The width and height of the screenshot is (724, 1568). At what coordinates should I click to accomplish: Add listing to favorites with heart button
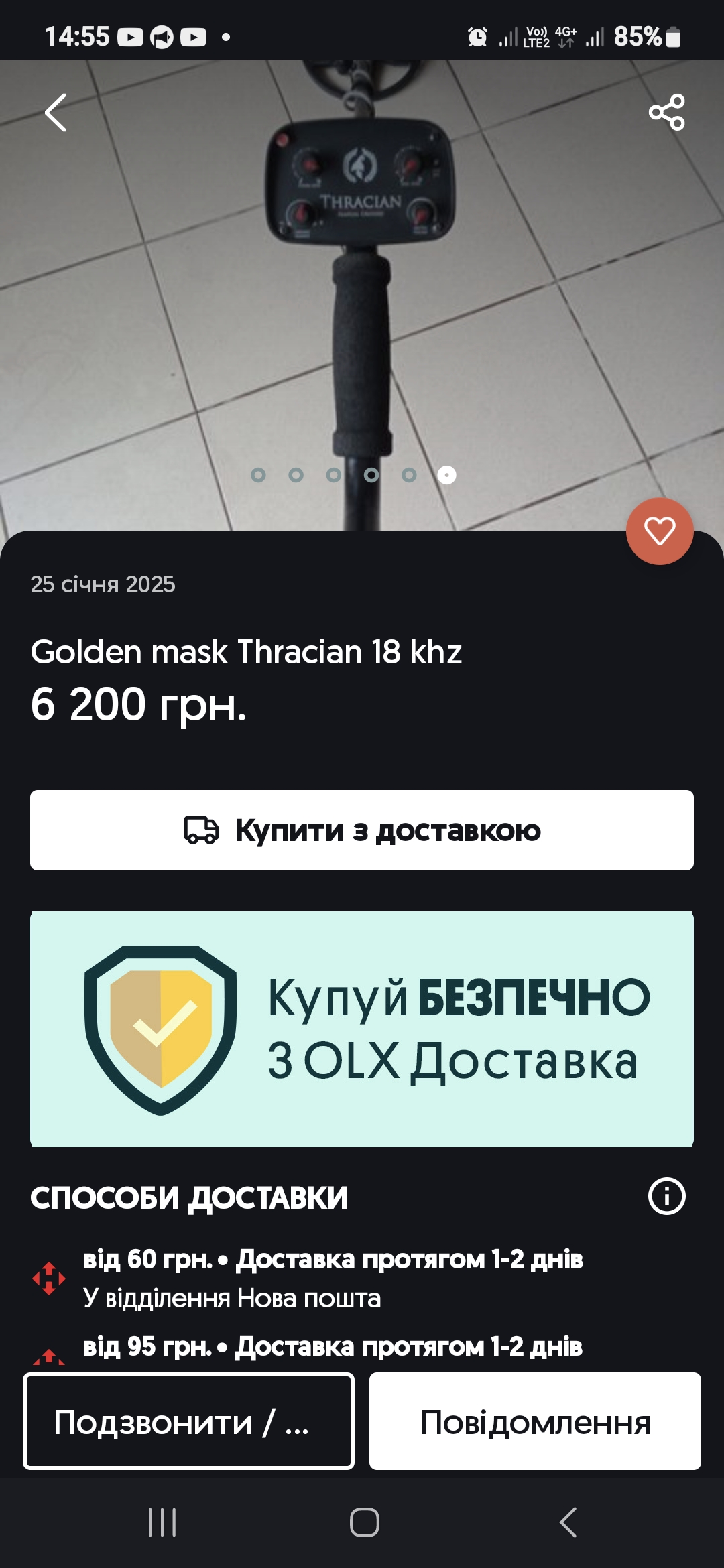660,531
